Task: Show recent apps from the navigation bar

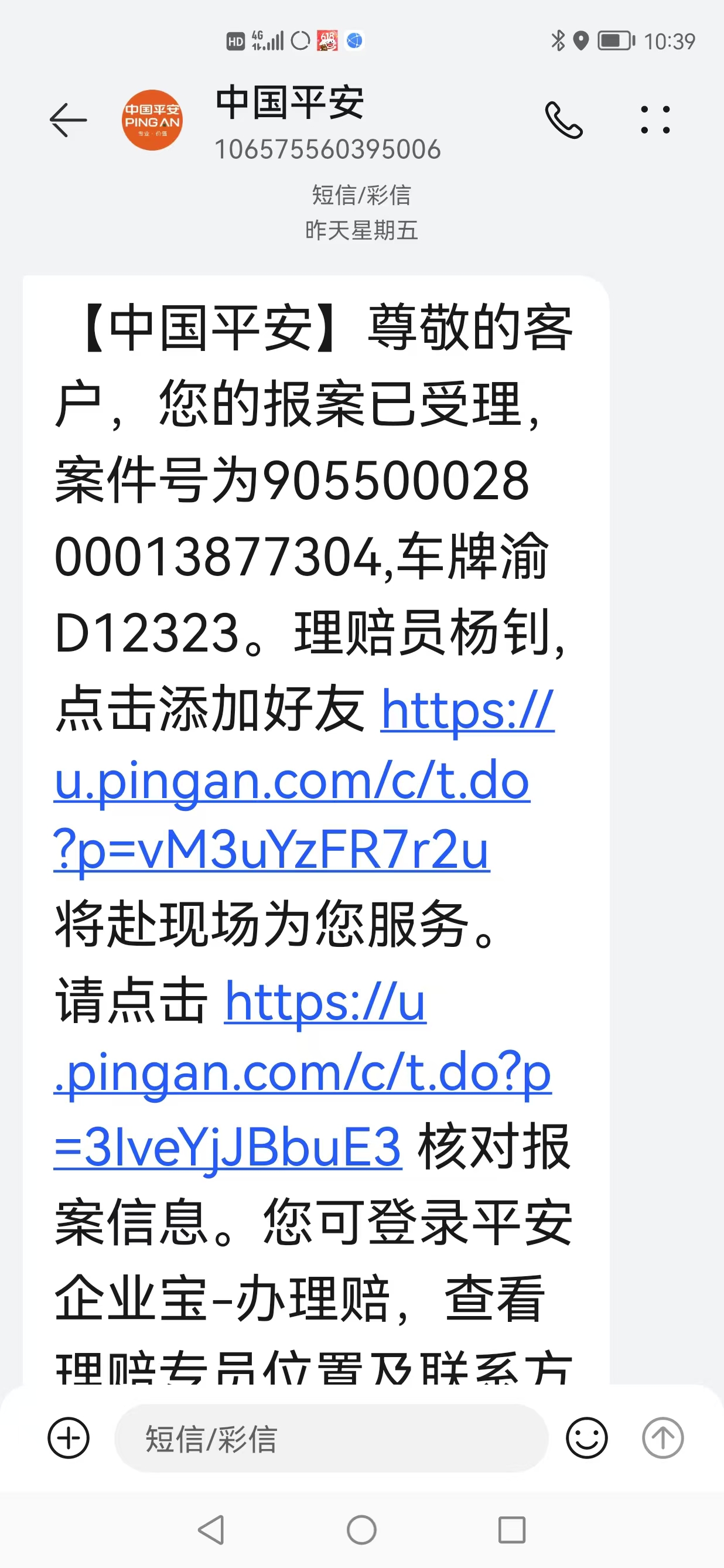Action: (512, 1529)
